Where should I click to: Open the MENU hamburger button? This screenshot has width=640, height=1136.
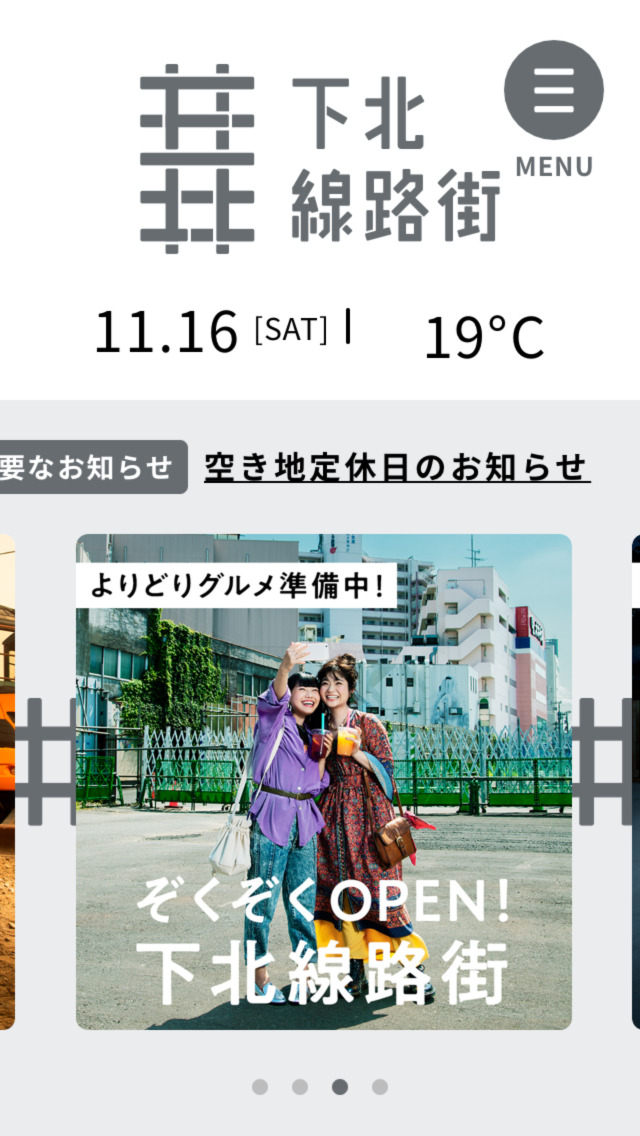coord(553,92)
